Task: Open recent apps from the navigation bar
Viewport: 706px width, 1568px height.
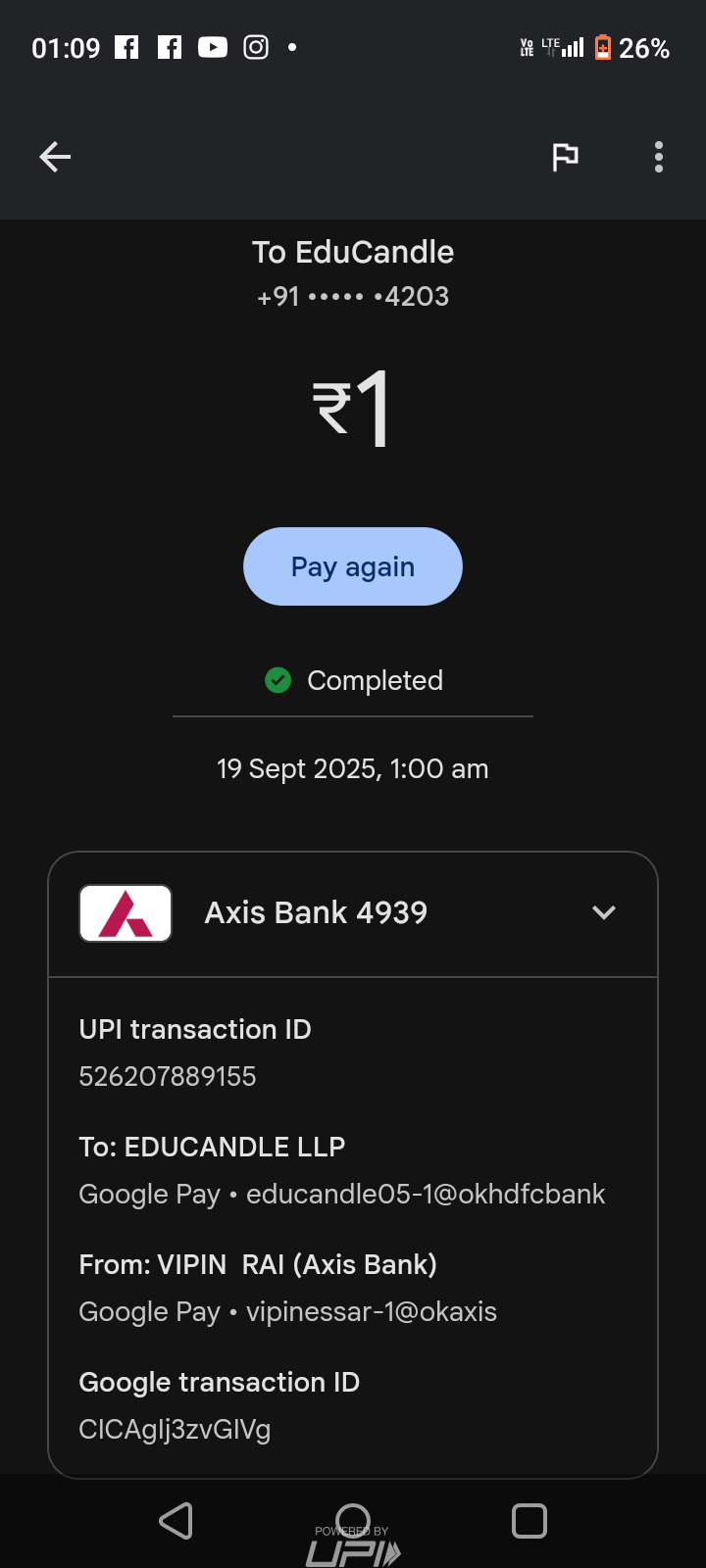Action: [x=529, y=1521]
